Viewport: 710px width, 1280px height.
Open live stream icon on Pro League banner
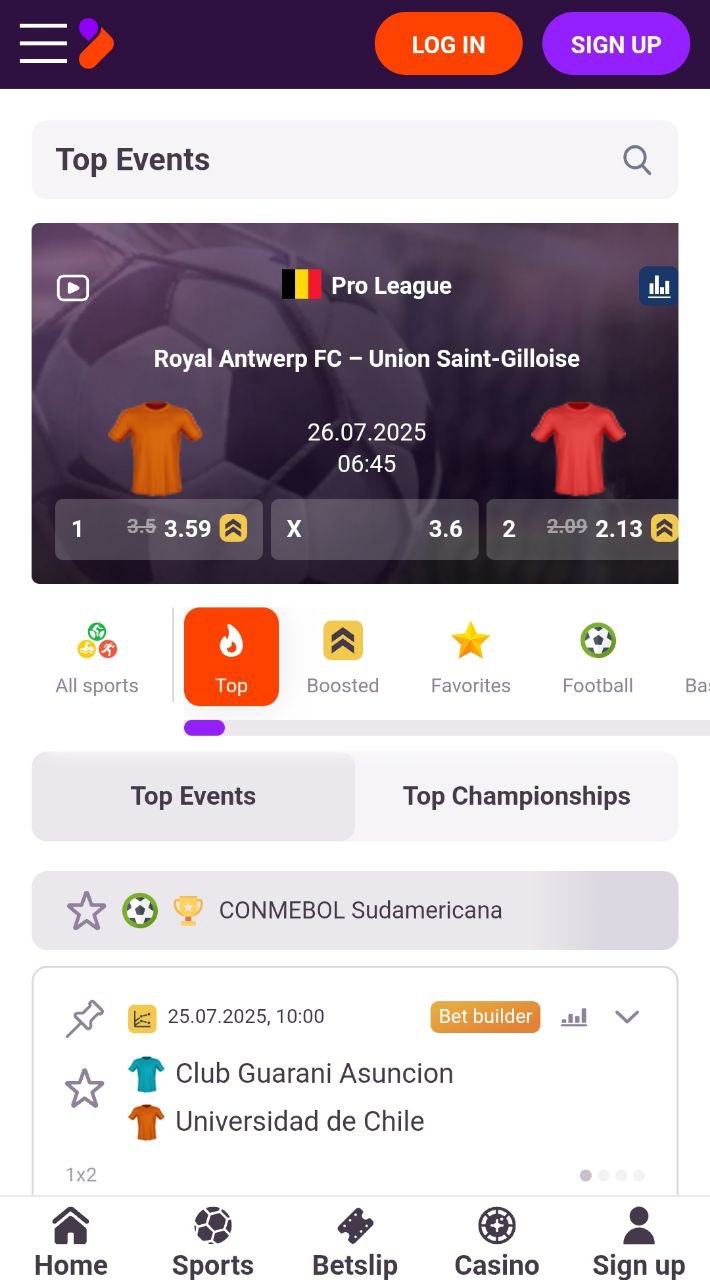(x=73, y=288)
